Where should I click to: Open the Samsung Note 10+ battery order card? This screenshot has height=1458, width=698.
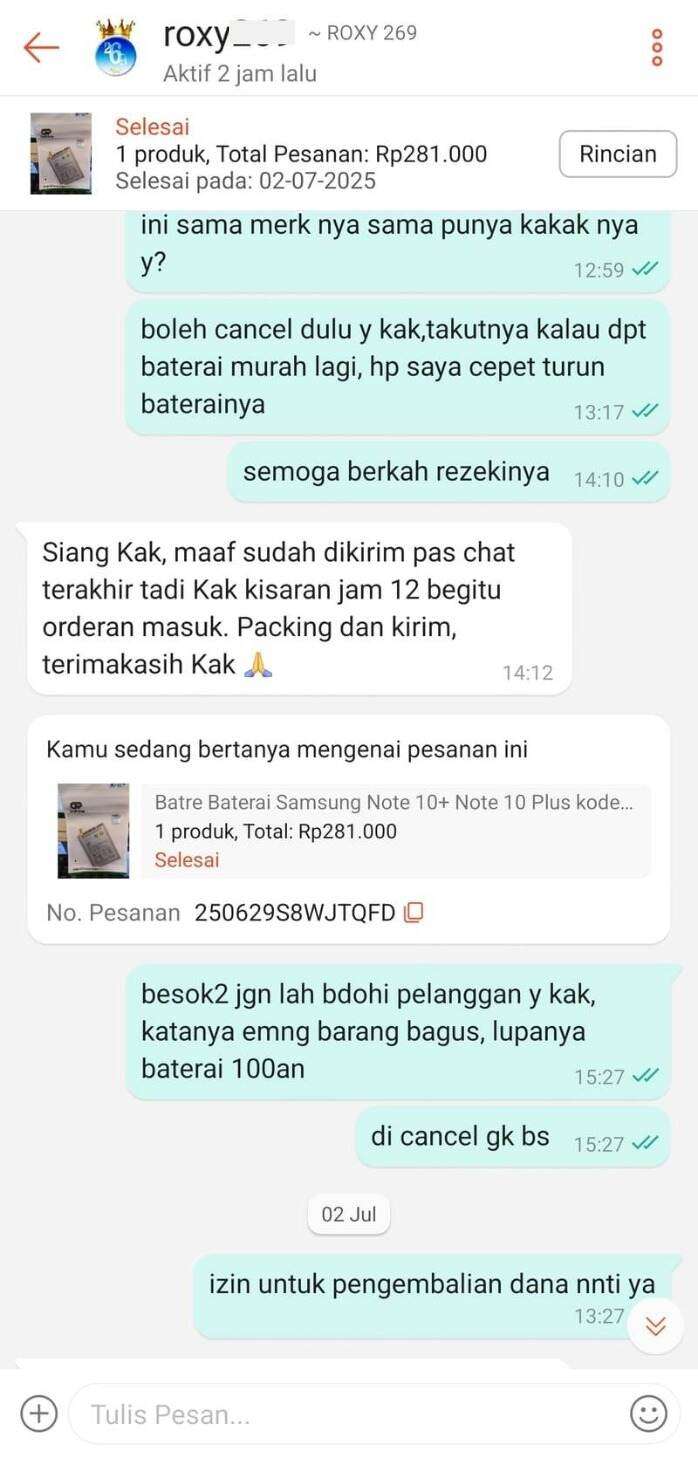[348, 831]
